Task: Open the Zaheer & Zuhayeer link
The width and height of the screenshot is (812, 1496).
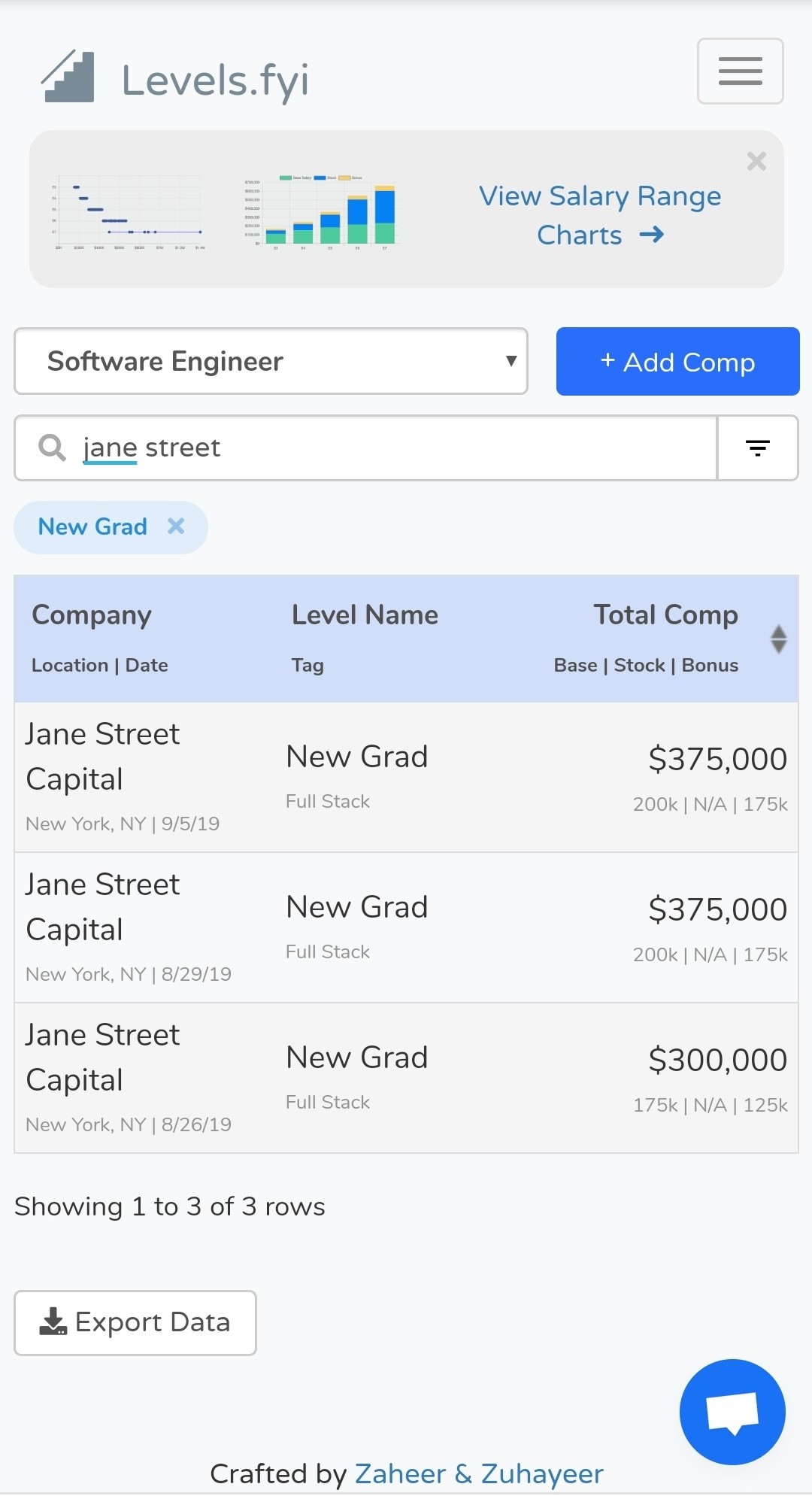Action: pyautogui.click(x=477, y=1472)
